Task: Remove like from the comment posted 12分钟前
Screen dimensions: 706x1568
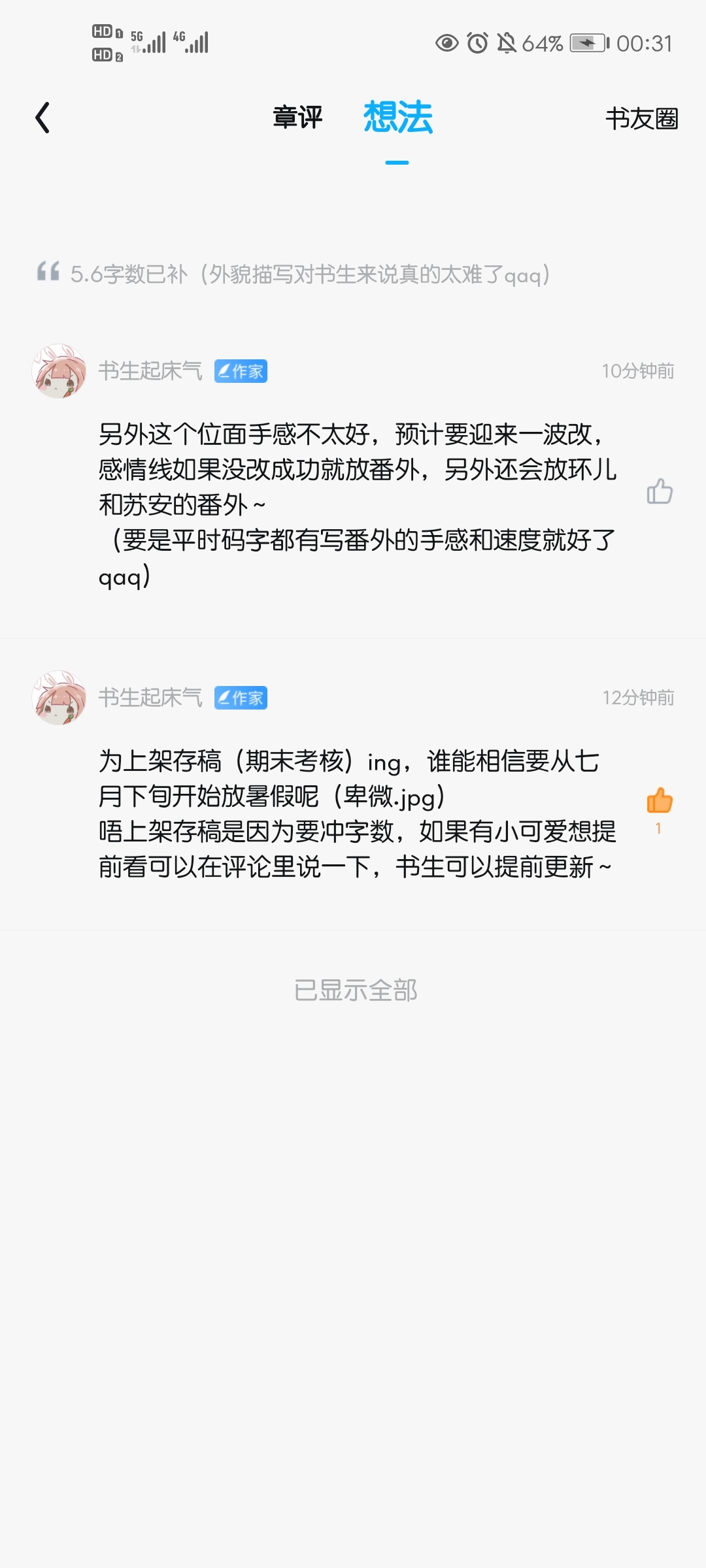Action: pos(659,802)
